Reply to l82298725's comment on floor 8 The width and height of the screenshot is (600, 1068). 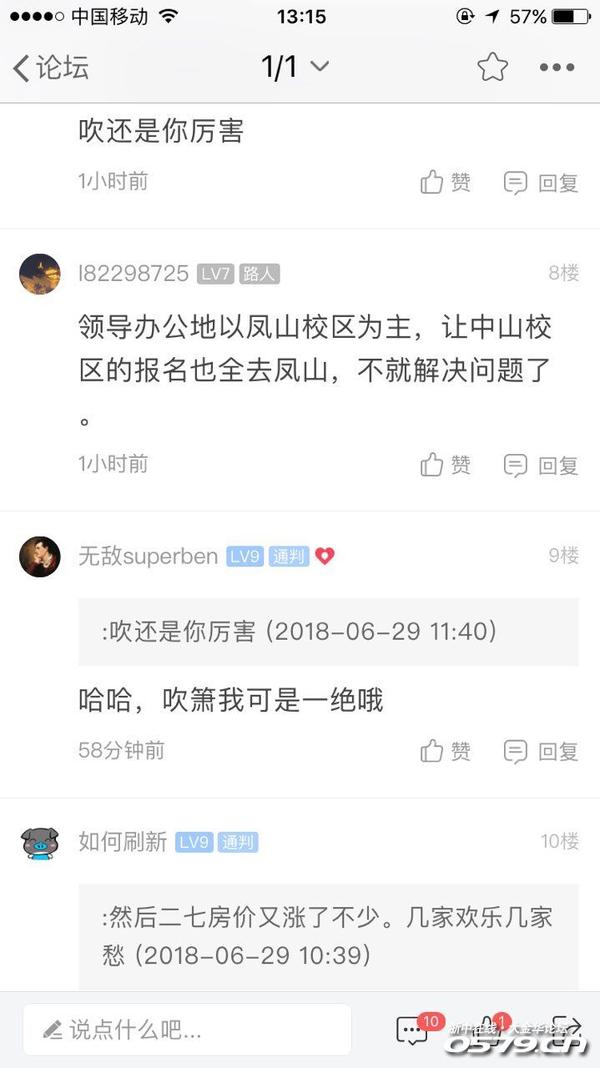[541, 464]
